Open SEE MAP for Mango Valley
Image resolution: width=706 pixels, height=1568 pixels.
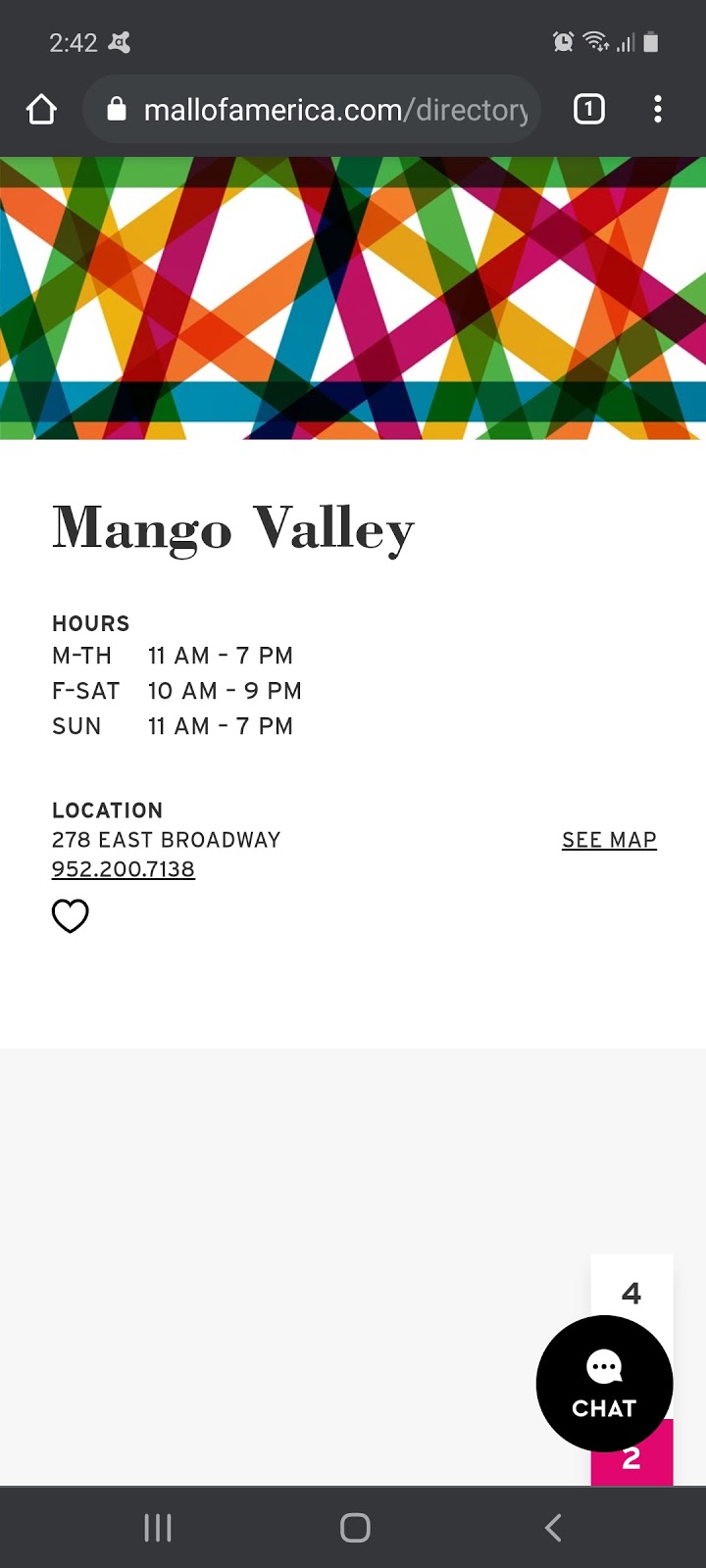(x=608, y=840)
